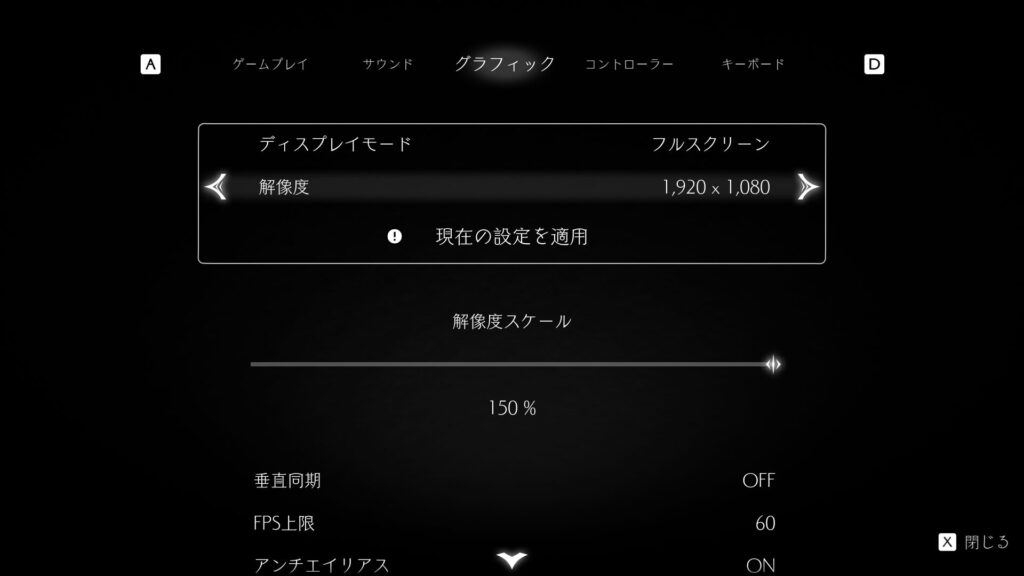Apply settings with 現在の設定を適用
Screen dimensions: 1024x576
pos(511,237)
